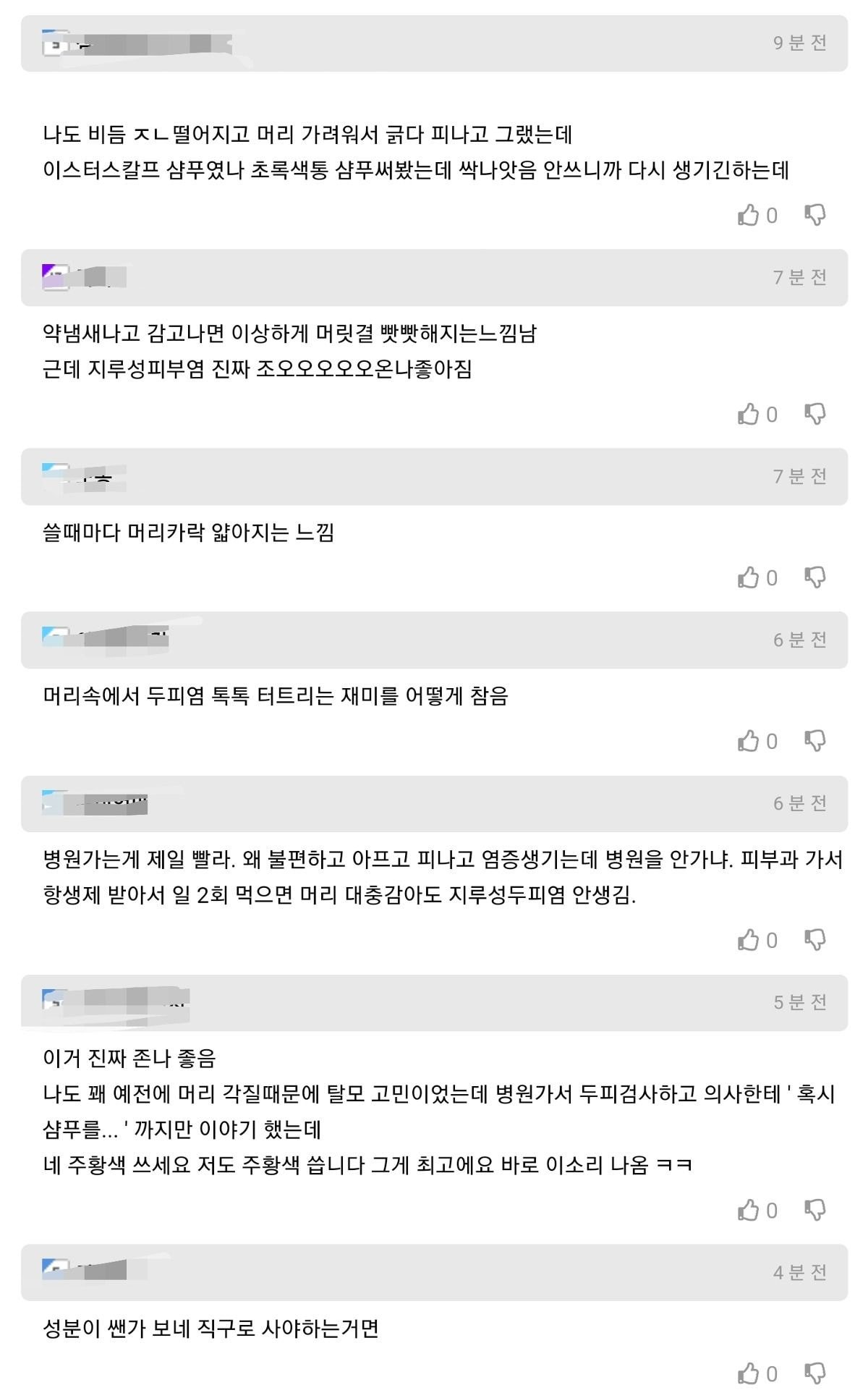Like the comment about 직구로 사야하는거면
The image size is (868, 1398).
click(x=748, y=1373)
